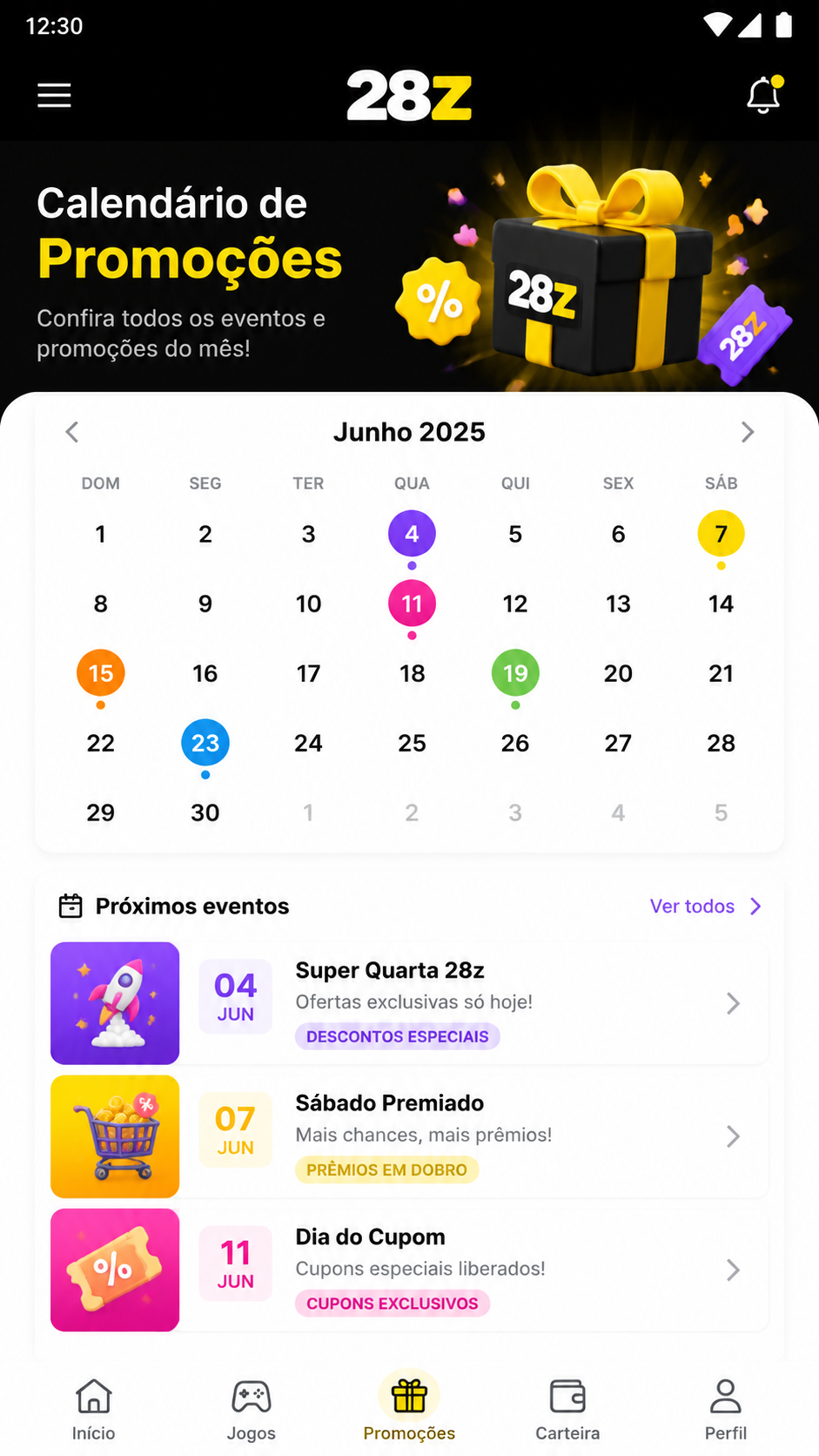This screenshot has width=819, height=1456.
Task: Open the notifications bell
Action: (x=764, y=94)
